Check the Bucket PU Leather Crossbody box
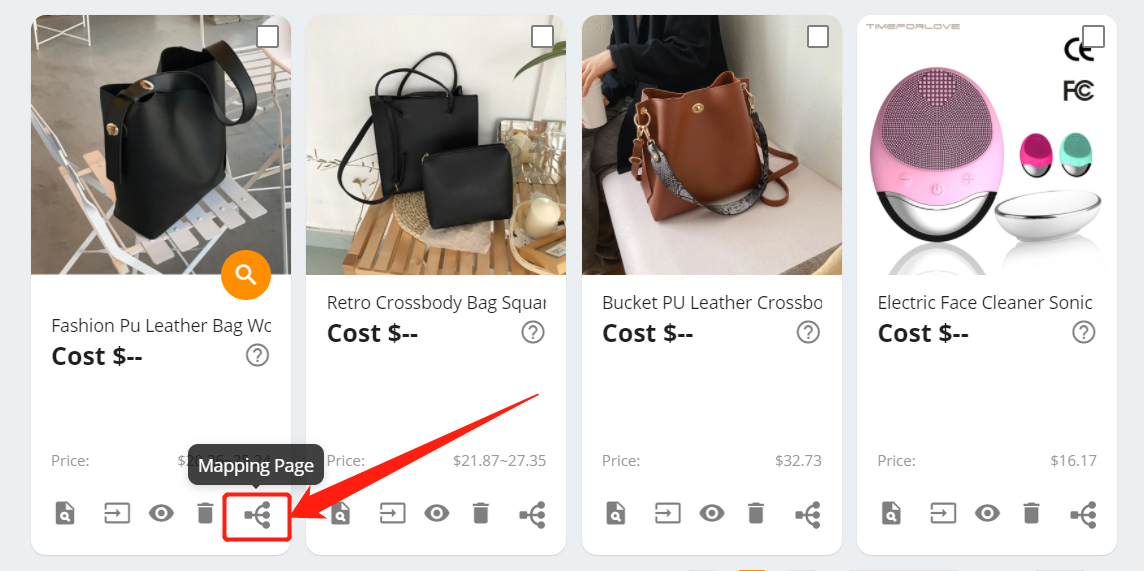1144x571 pixels. pyautogui.click(x=818, y=37)
